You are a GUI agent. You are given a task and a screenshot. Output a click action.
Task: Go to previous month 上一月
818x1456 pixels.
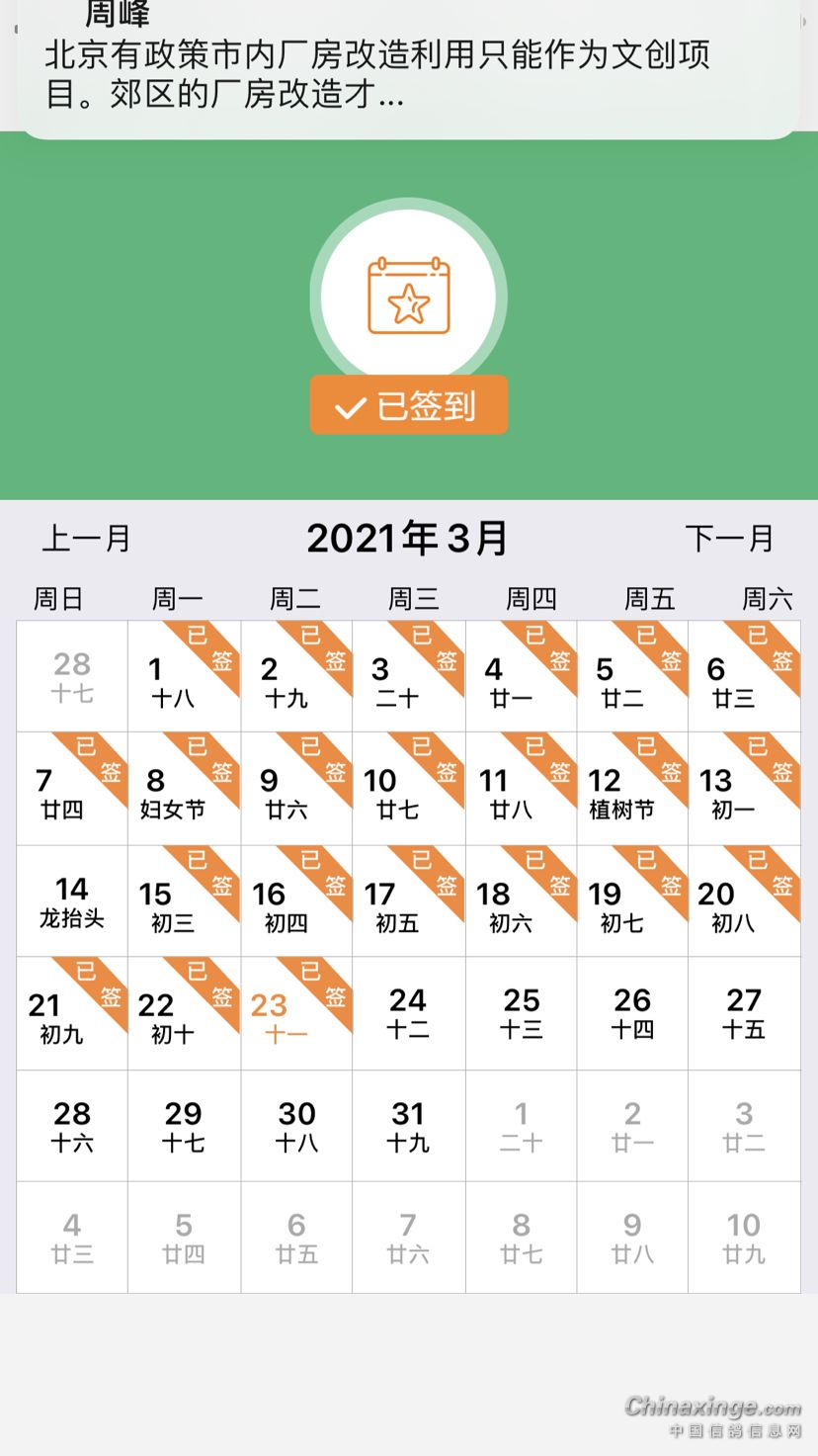(x=87, y=539)
